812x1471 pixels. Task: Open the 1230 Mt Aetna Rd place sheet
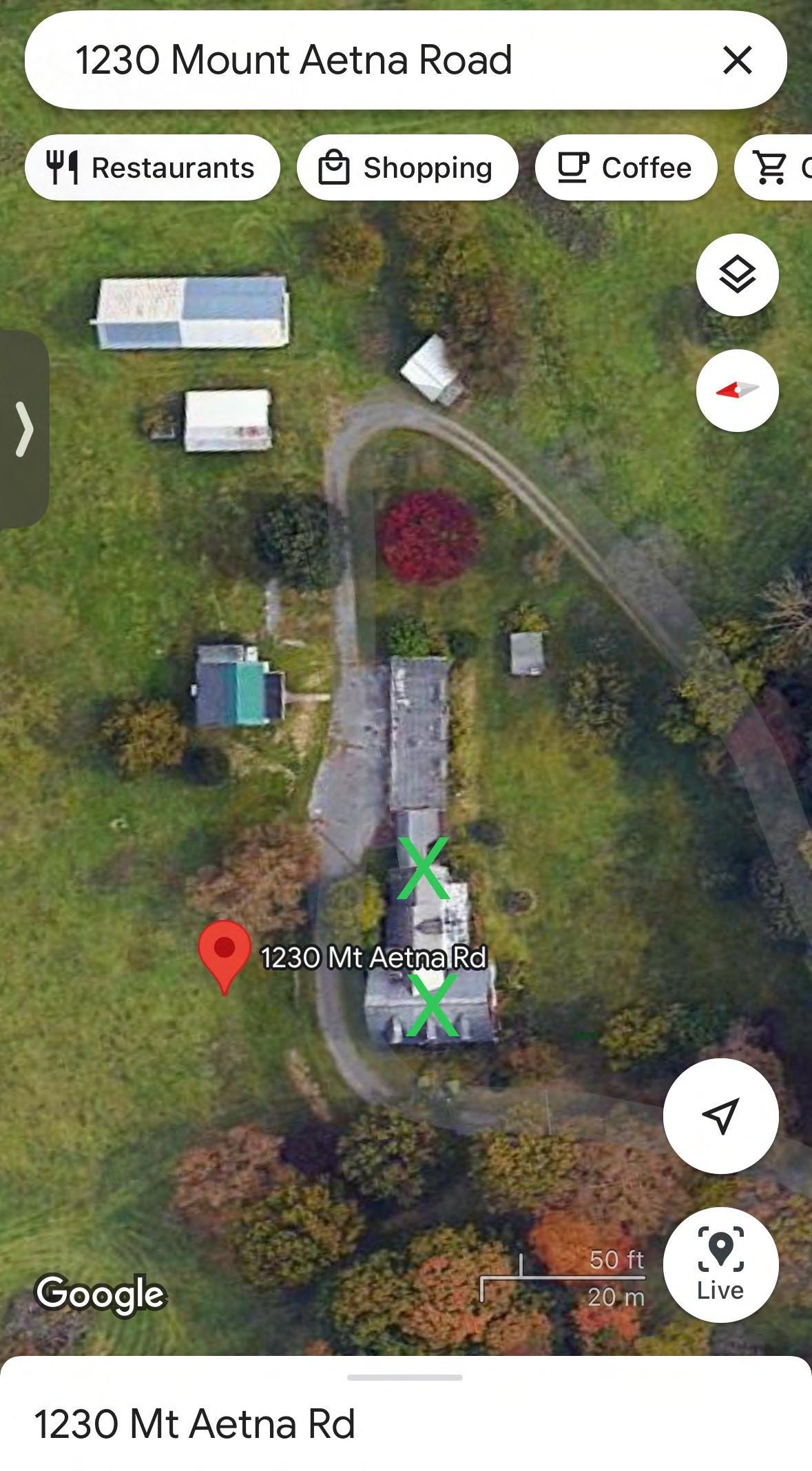[x=195, y=1424]
